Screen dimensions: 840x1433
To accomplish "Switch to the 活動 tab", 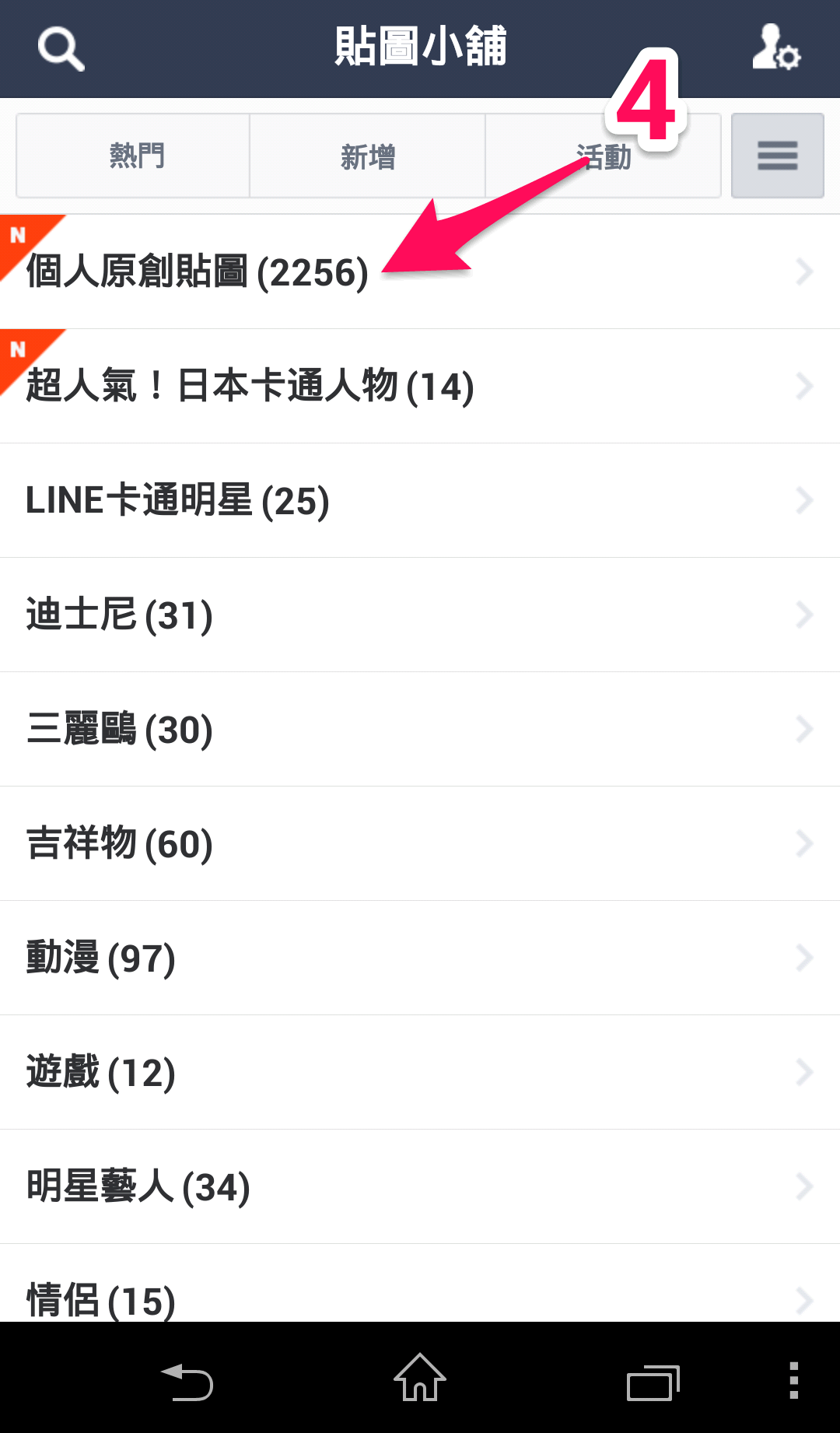I will pyautogui.click(x=604, y=156).
